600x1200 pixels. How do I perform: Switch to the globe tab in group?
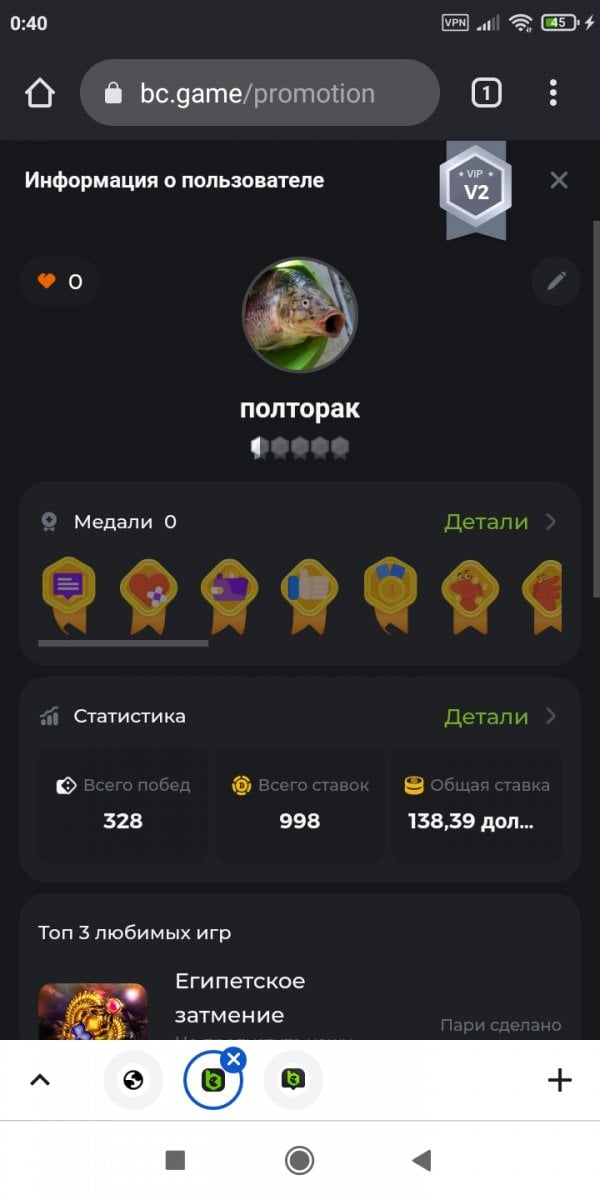pyautogui.click(x=133, y=1080)
